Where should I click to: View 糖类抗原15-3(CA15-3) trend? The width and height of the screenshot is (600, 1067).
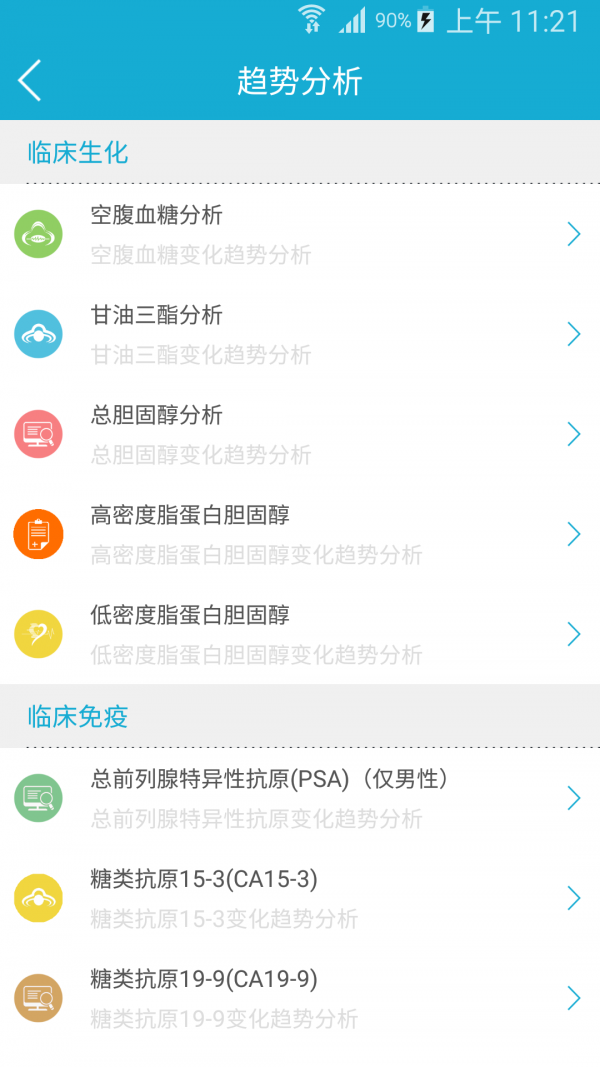[300, 898]
